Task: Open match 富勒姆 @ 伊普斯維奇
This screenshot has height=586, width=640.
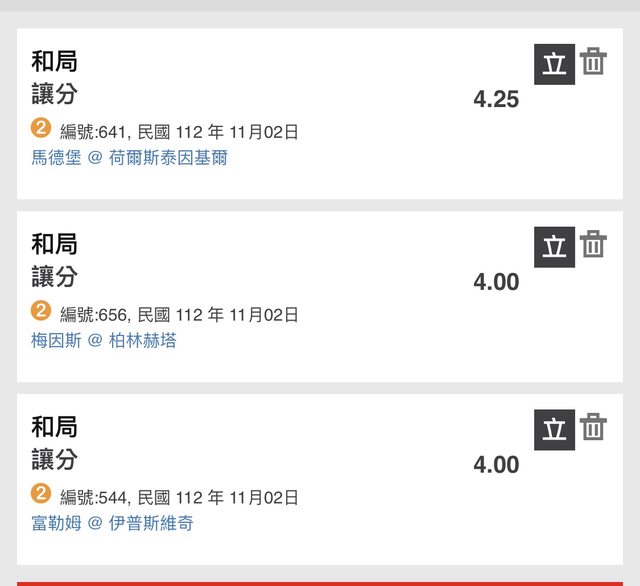Action: pyautogui.click(x=113, y=523)
